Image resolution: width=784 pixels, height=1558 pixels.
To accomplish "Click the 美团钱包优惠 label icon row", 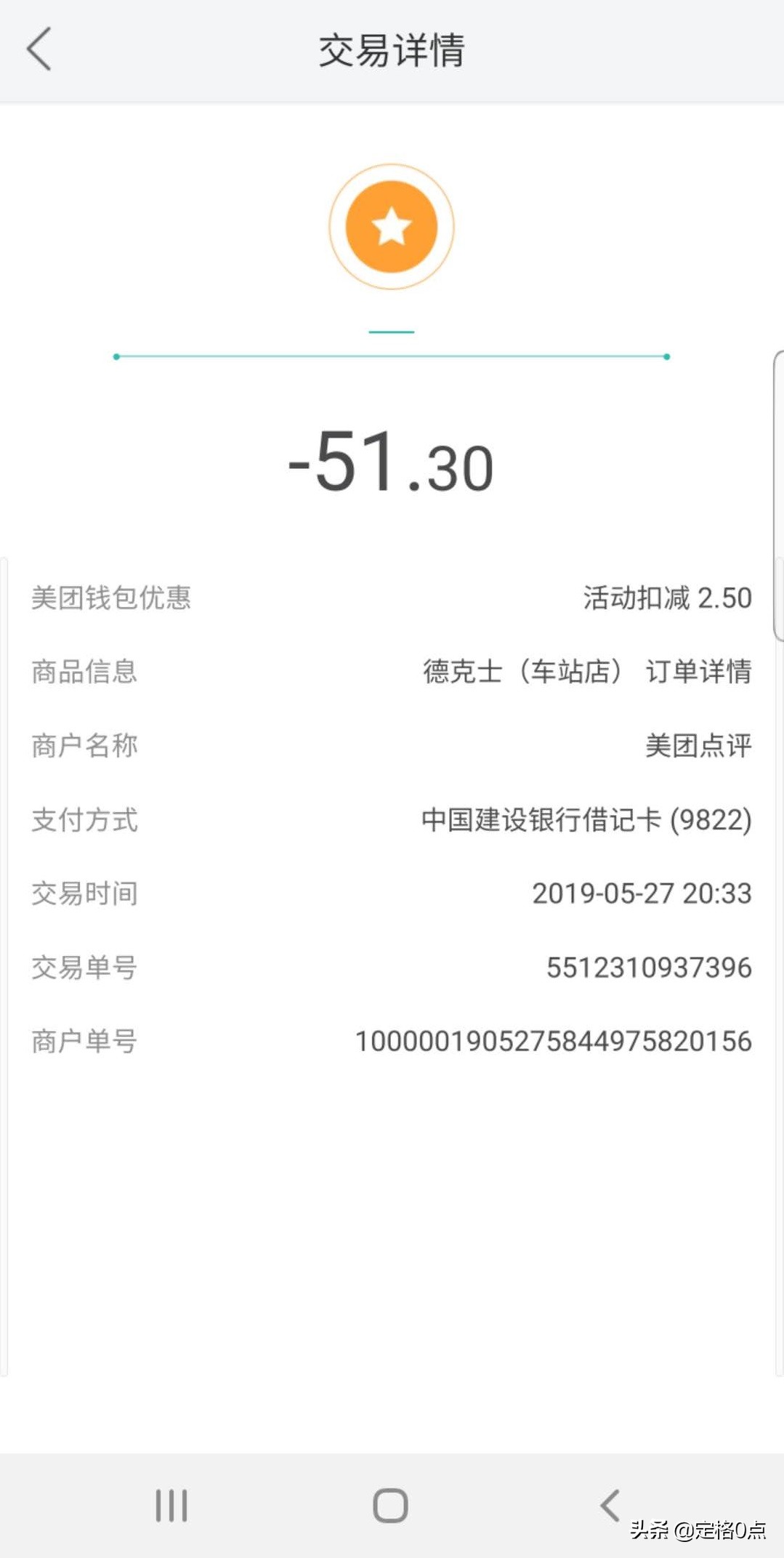I will [109, 599].
